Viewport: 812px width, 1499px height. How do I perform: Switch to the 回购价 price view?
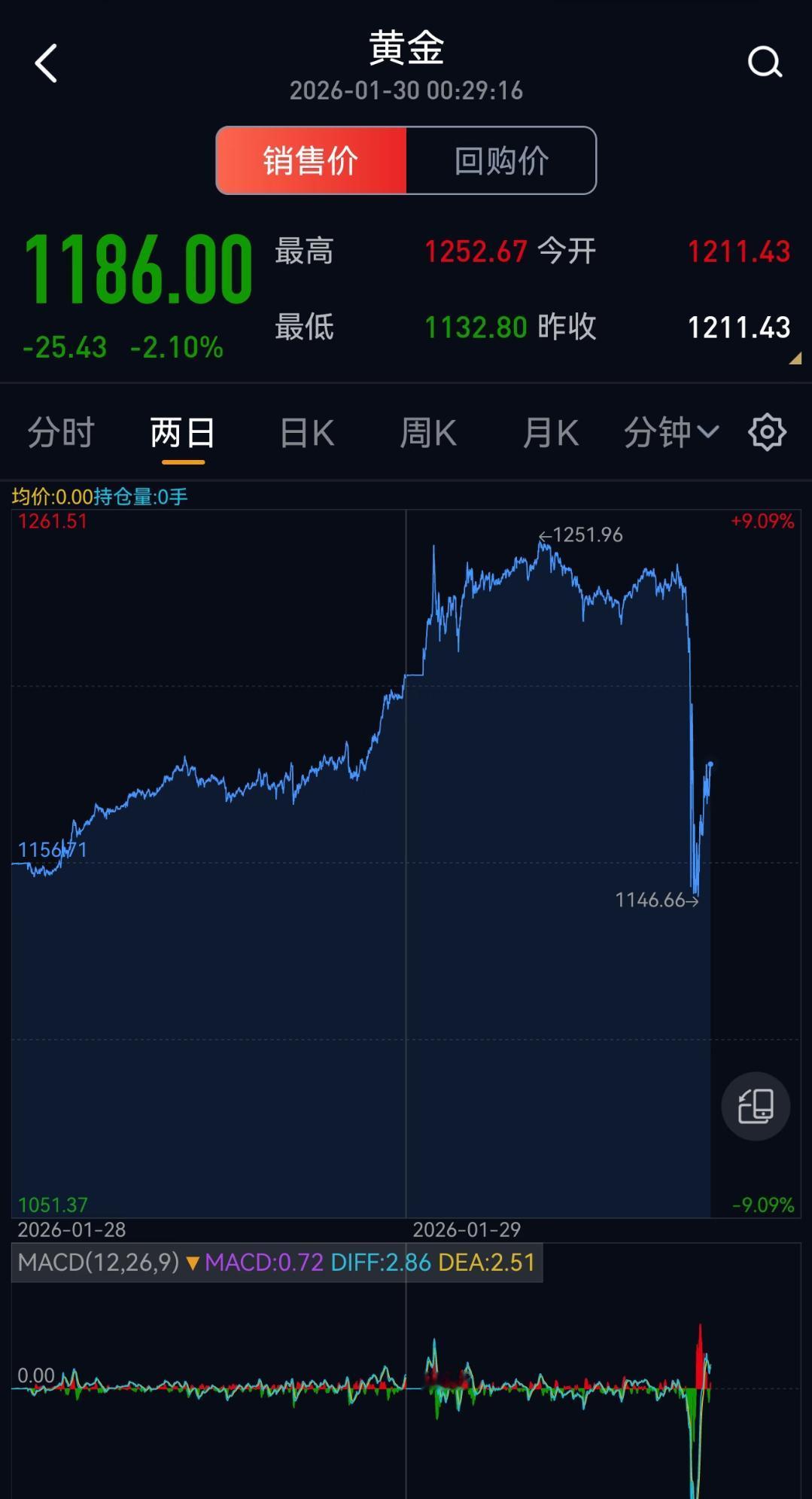(501, 160)
